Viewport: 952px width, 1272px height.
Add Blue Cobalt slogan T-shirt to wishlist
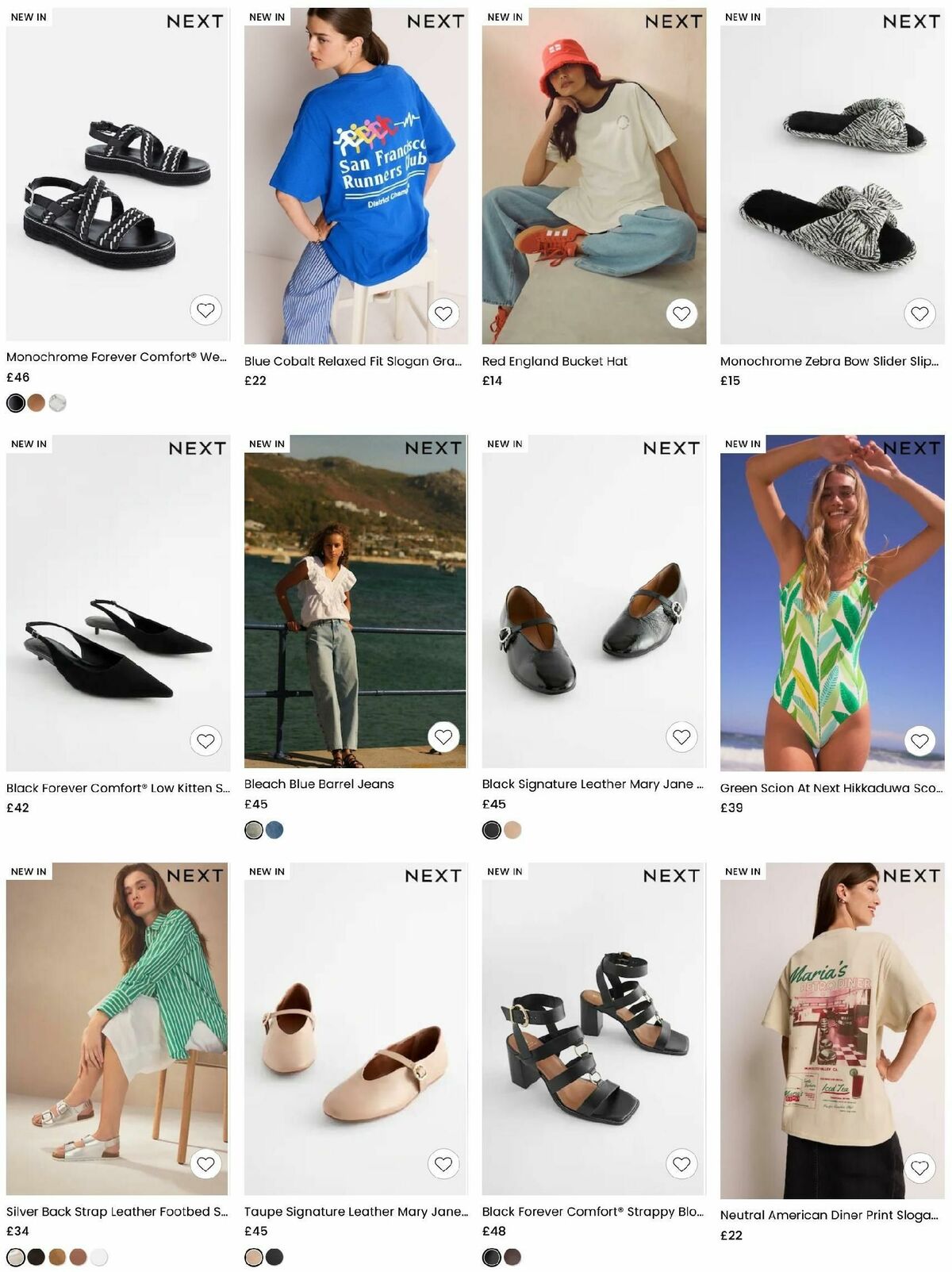click(x=443, y=313)
